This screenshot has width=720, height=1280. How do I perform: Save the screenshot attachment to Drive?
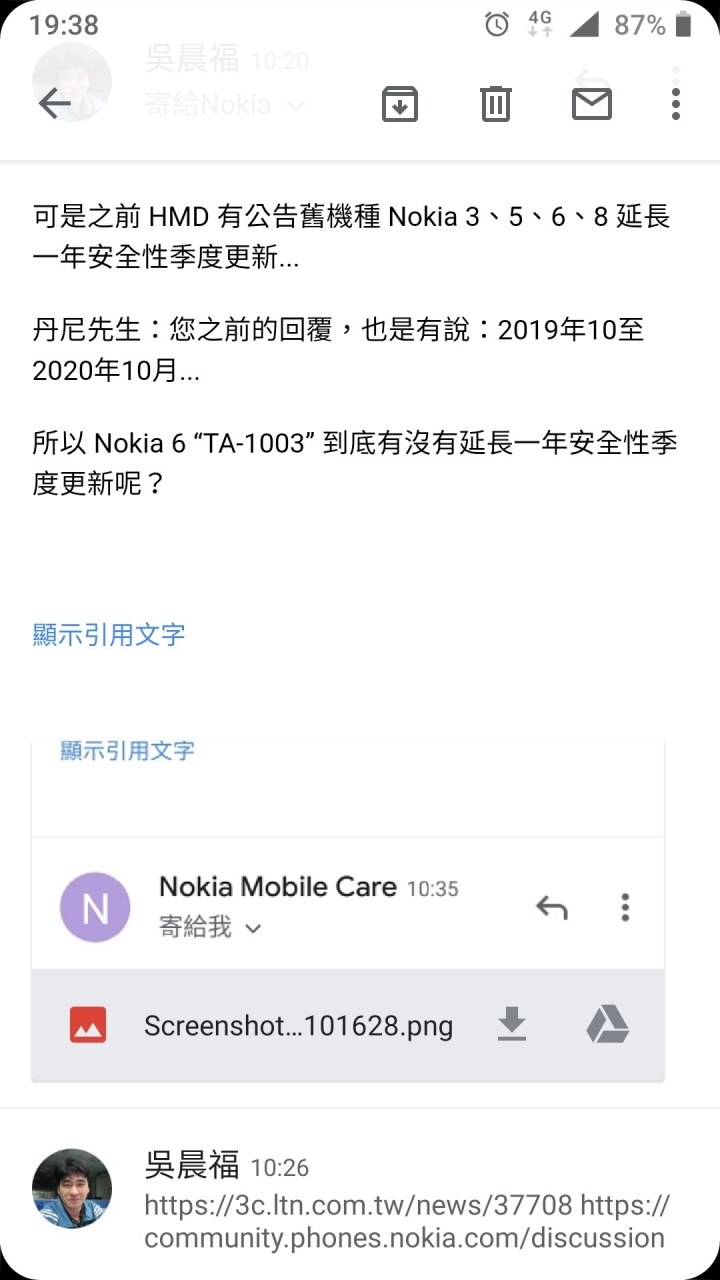point(607,1025)
